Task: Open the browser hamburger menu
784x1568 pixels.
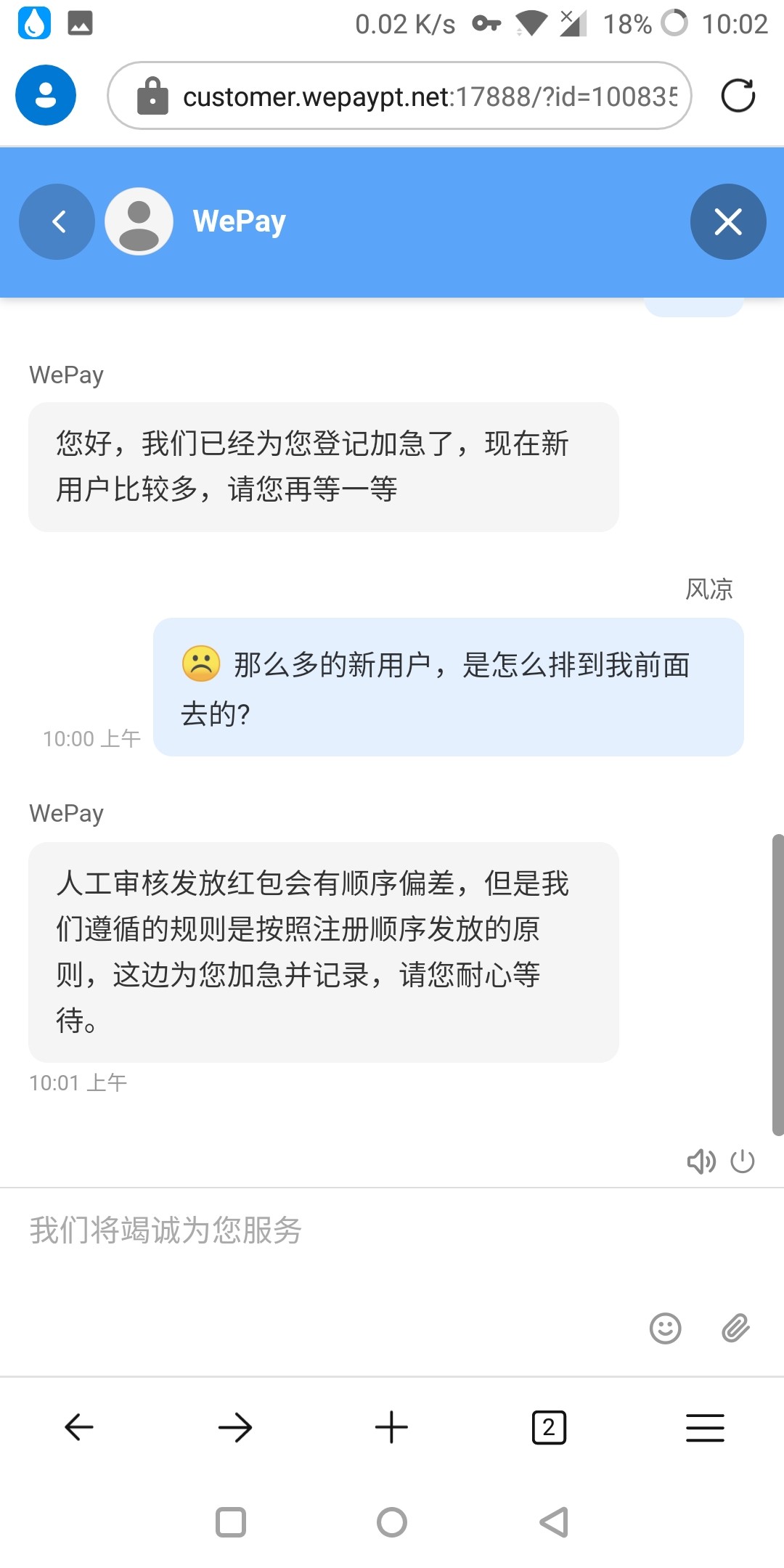Action: point(705,1427)
